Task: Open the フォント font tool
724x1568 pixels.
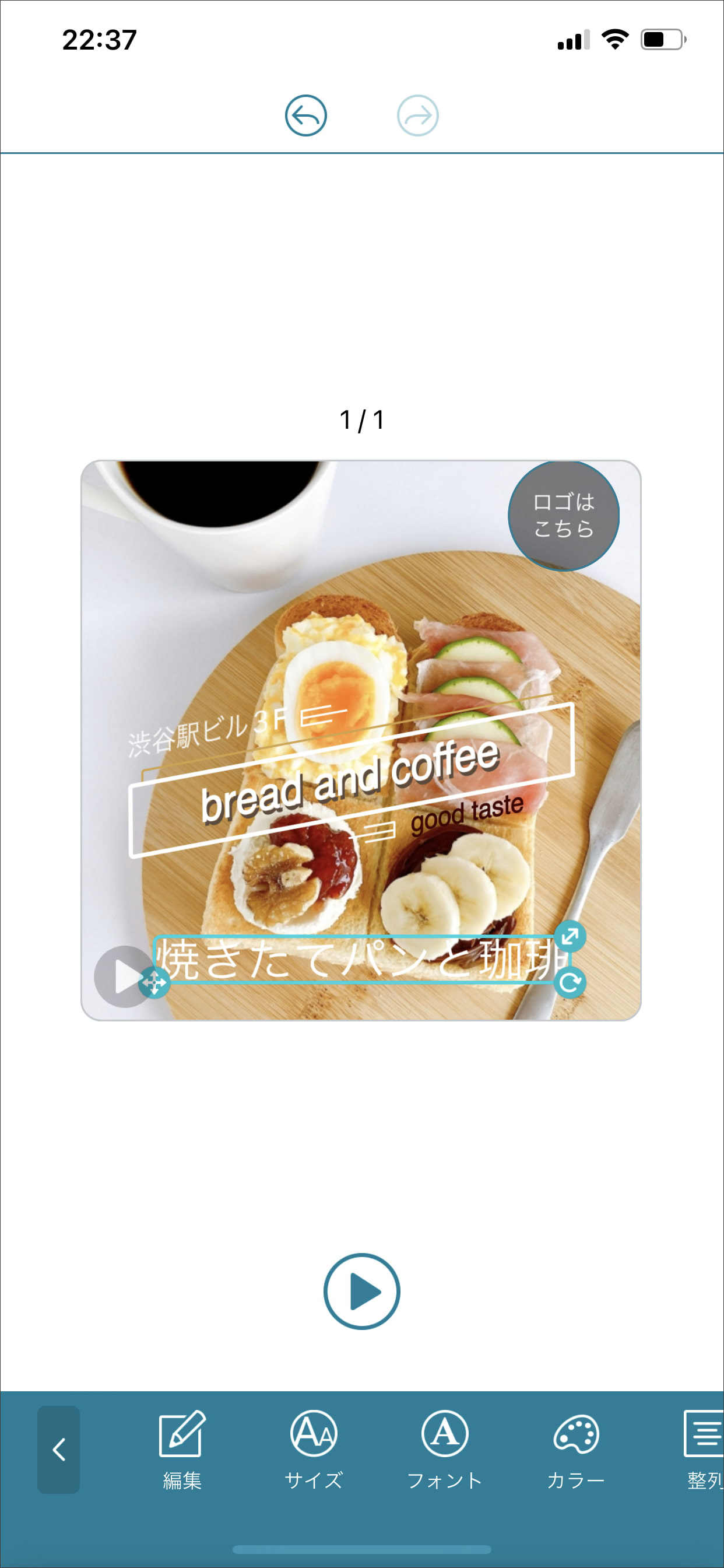Action: point(444,1450)
